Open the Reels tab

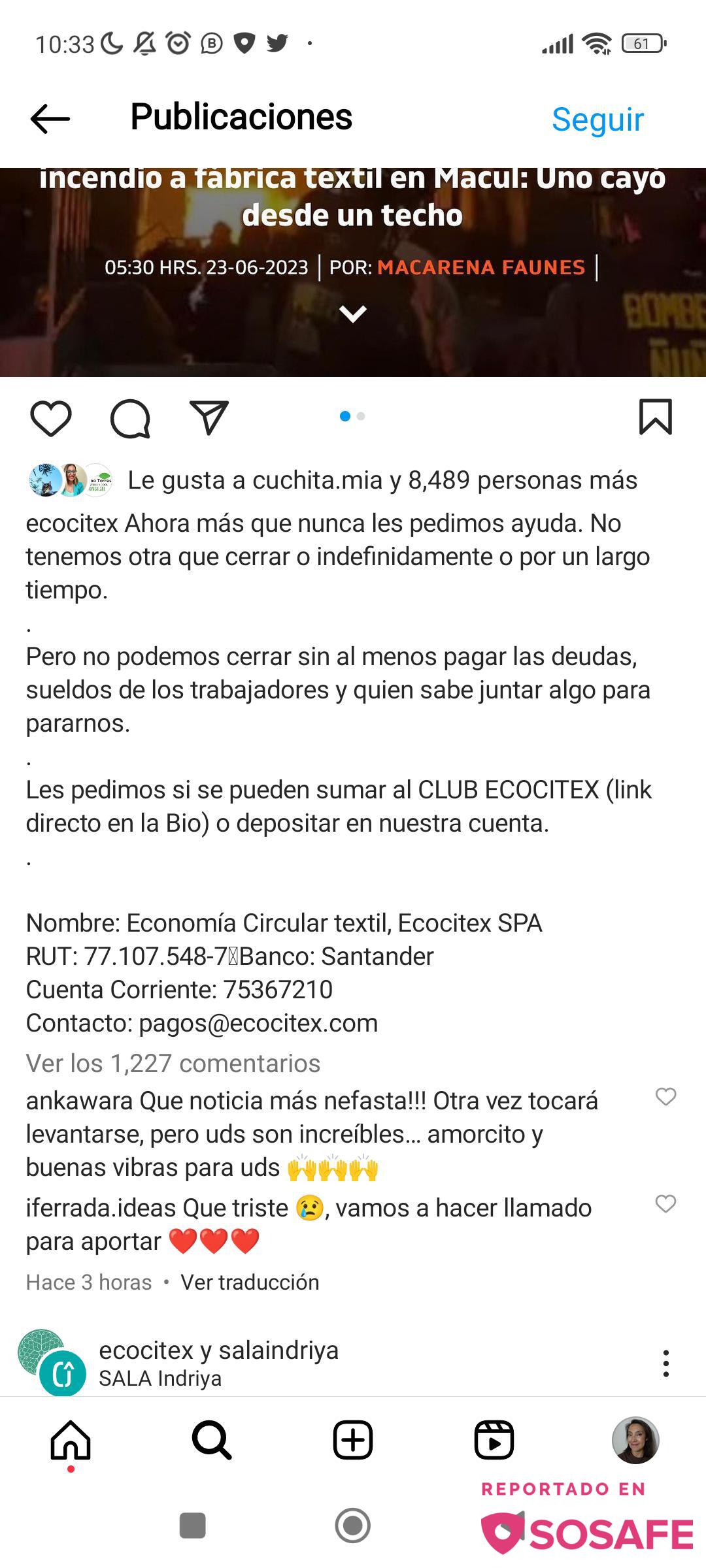point(494,1440)
